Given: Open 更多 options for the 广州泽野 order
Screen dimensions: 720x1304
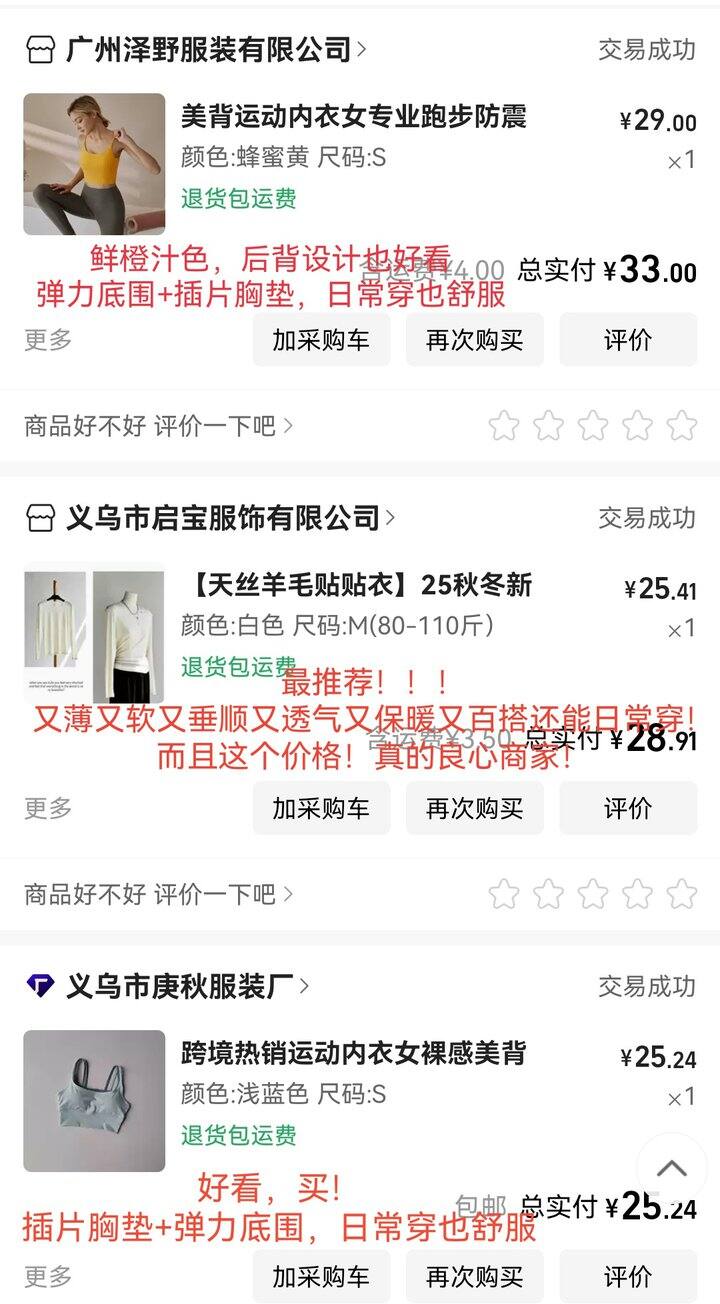Looking at the screenshot, I should click(48, 340).
